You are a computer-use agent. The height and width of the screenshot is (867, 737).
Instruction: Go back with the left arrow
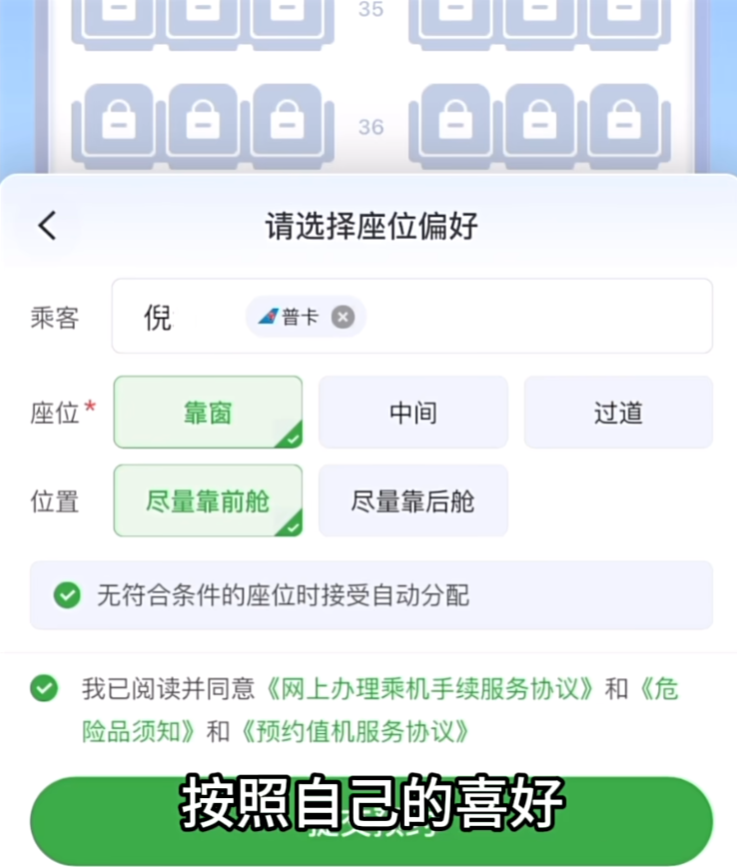pos(47,225)
